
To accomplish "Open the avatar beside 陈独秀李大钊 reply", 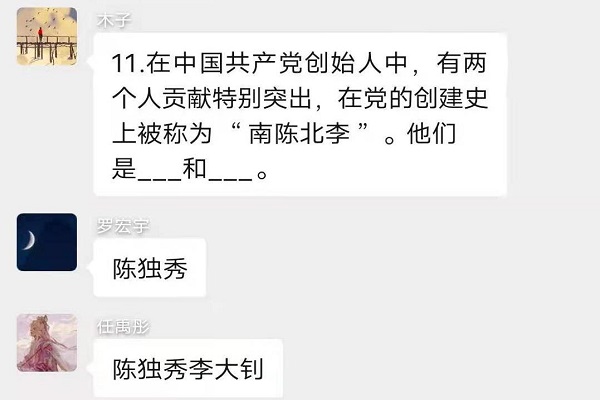I will (46, 343).
